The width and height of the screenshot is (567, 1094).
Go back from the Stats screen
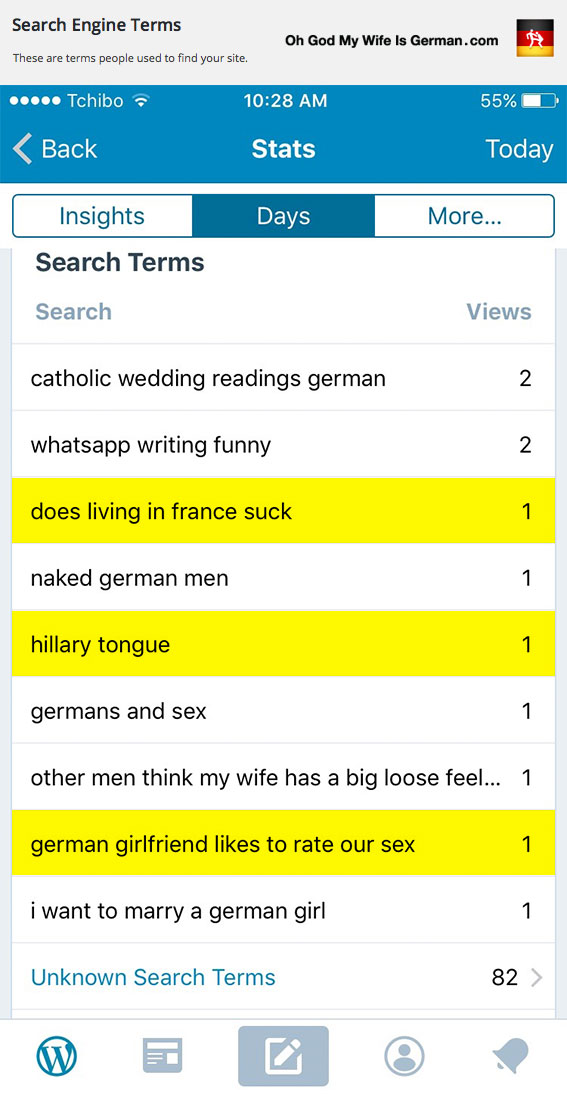coord(55,149)
